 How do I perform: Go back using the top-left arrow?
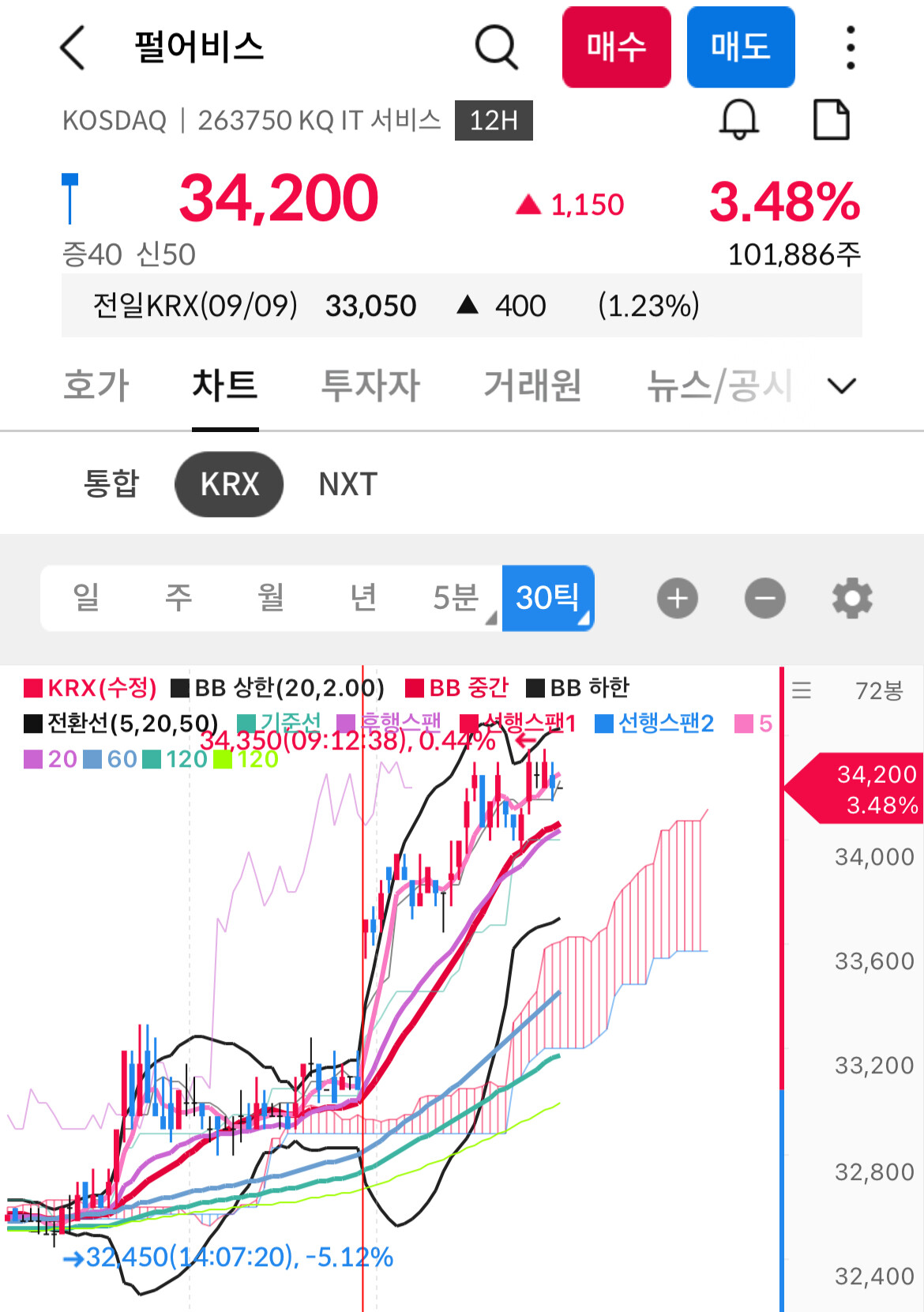(73, 47)
